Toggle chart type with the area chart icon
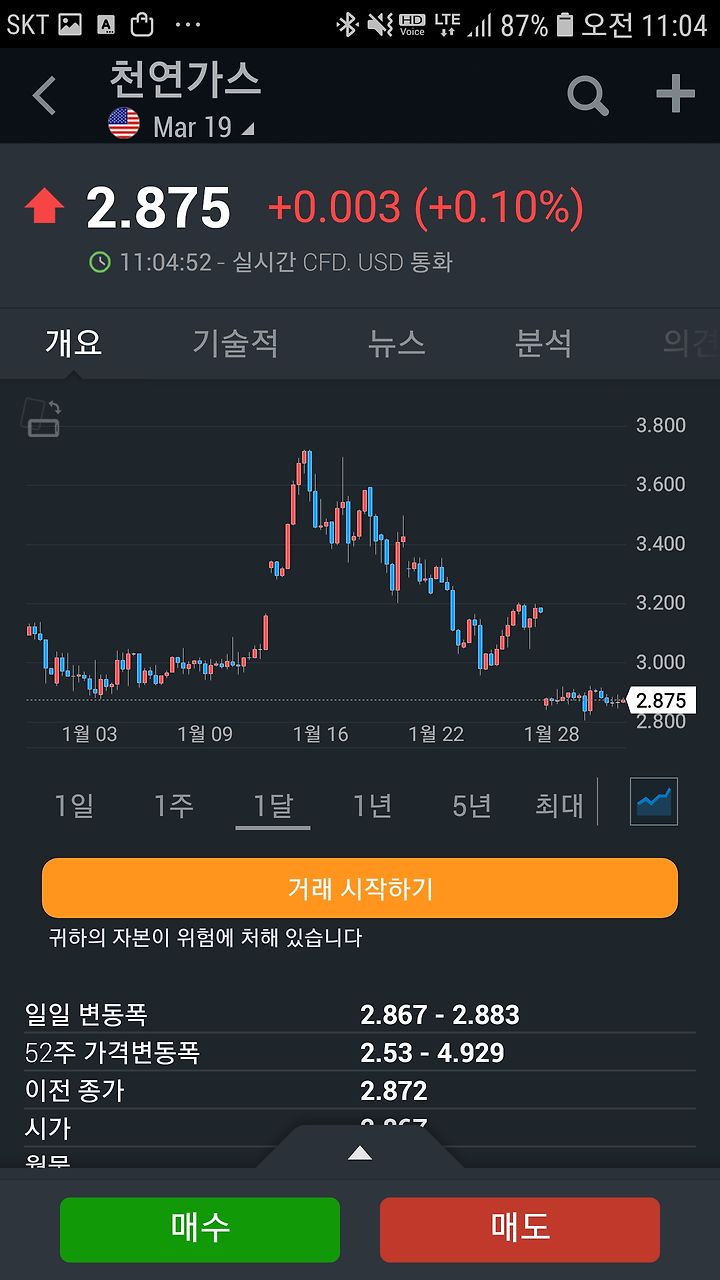Image resolution: width=720 pixels, height=1280 pixels. (x=654, y=801)
